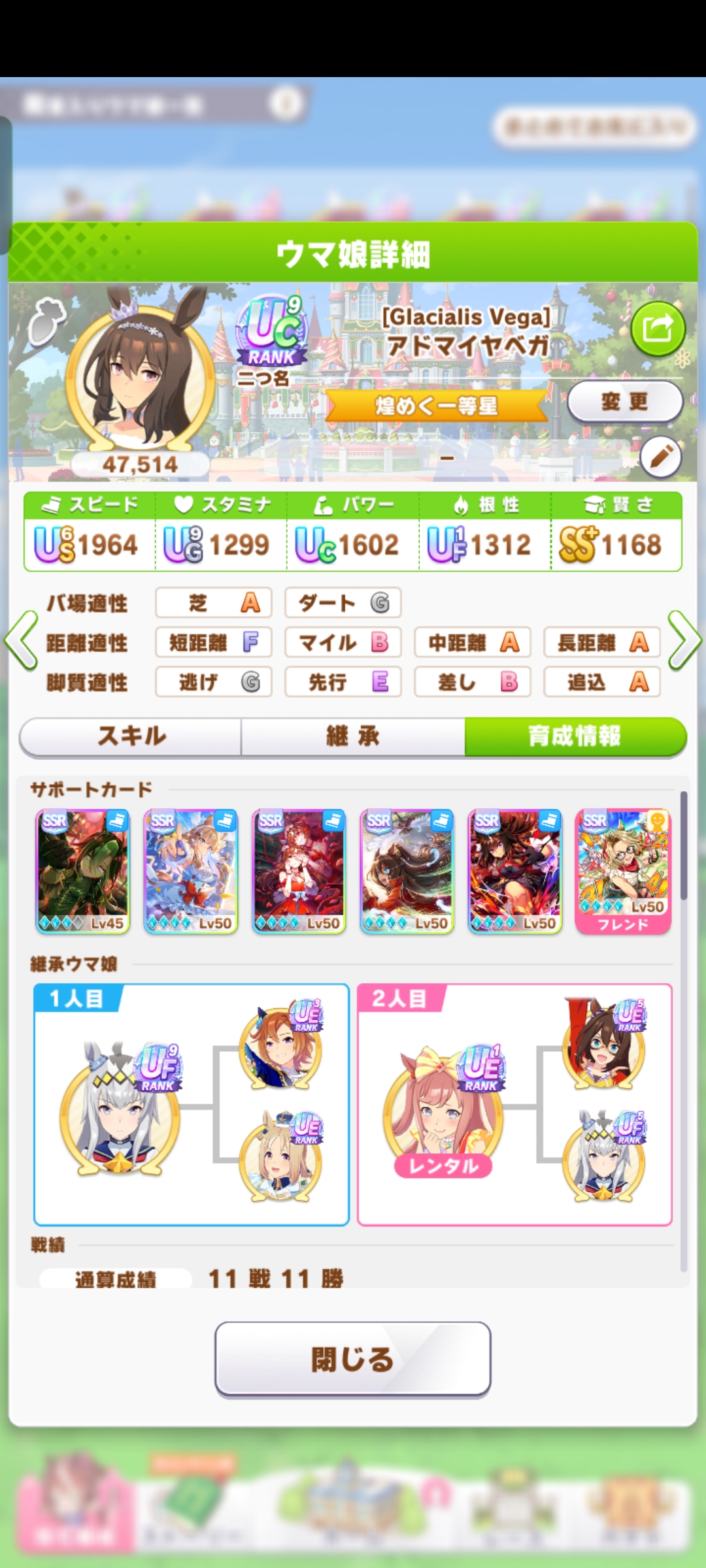The image size is (706, 1568).
Task: Switch to the 継承 tab
Action: [353, 736]
